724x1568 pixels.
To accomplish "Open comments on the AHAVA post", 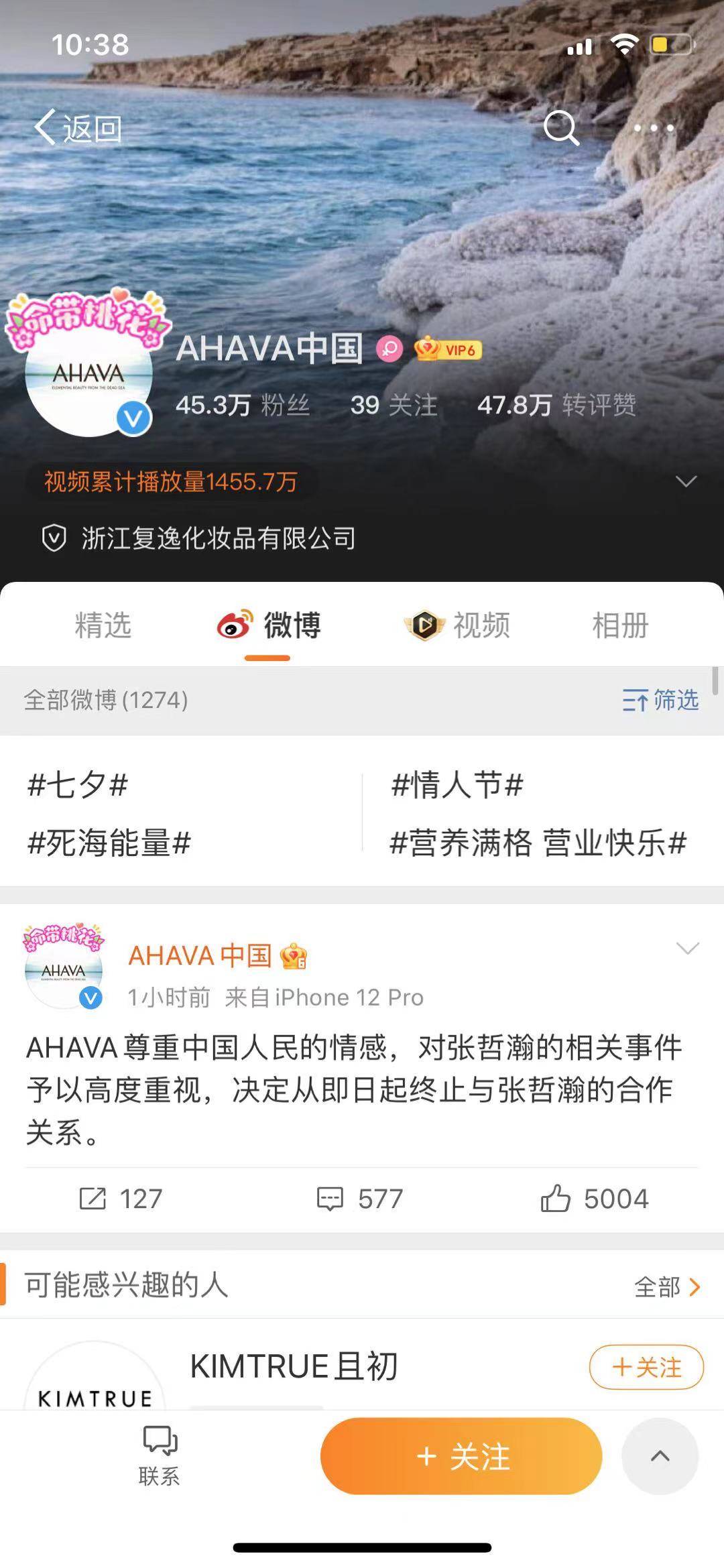I will (x=360, y=1199).
